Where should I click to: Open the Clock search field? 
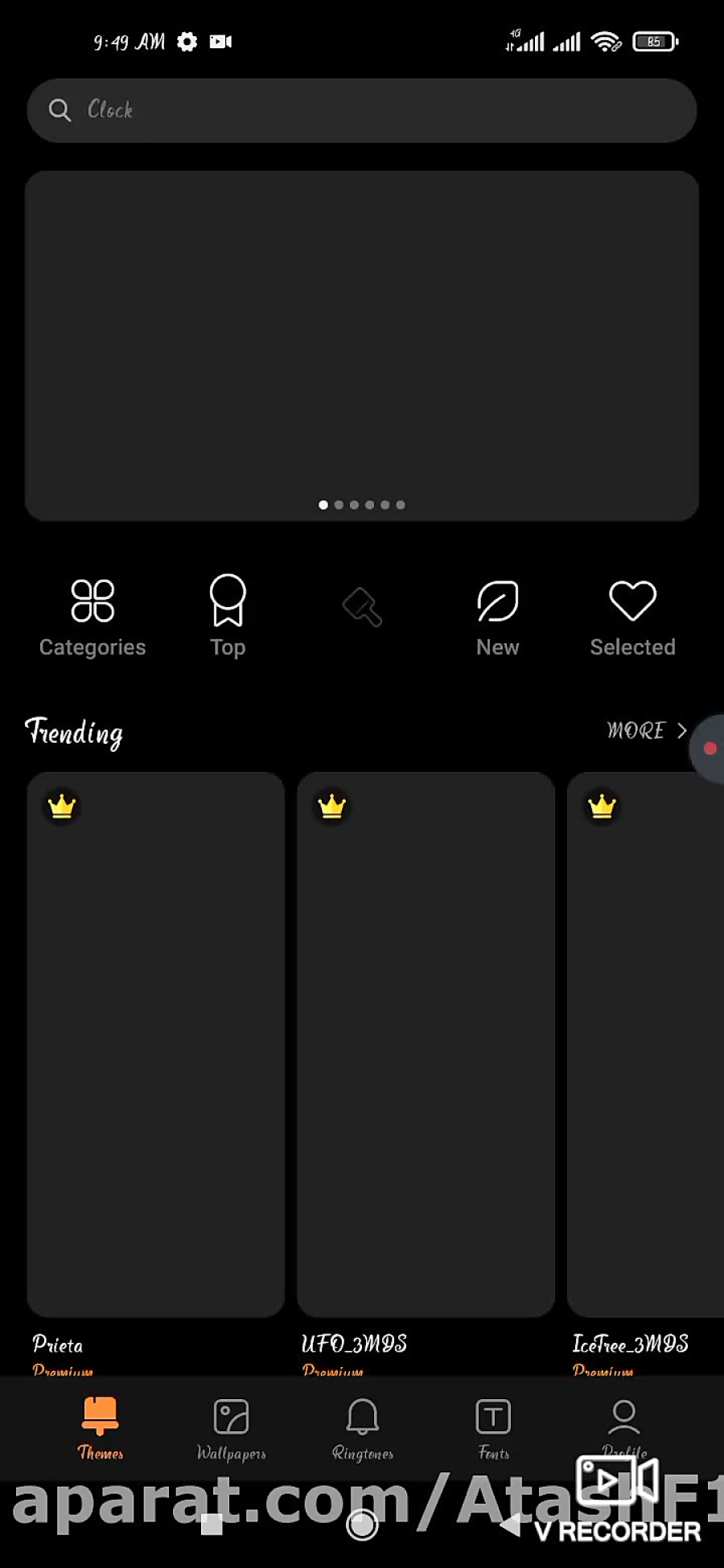[x=362, y=110]
